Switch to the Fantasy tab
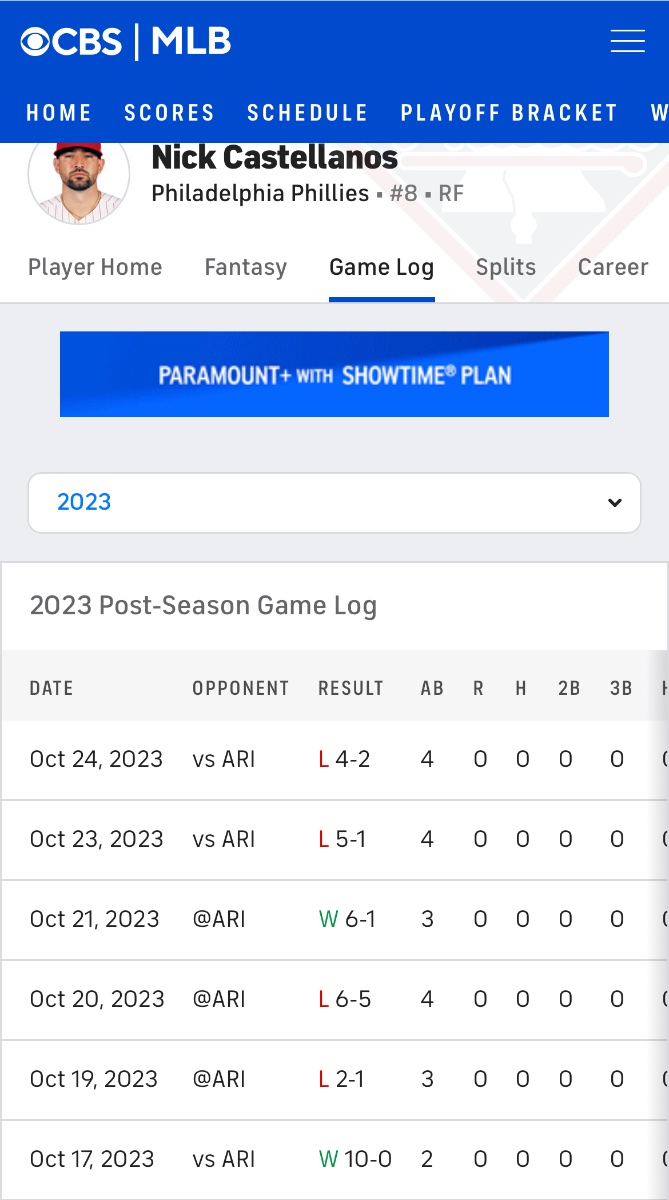Viewport: 669px width, 1200px height. point(245,267)
